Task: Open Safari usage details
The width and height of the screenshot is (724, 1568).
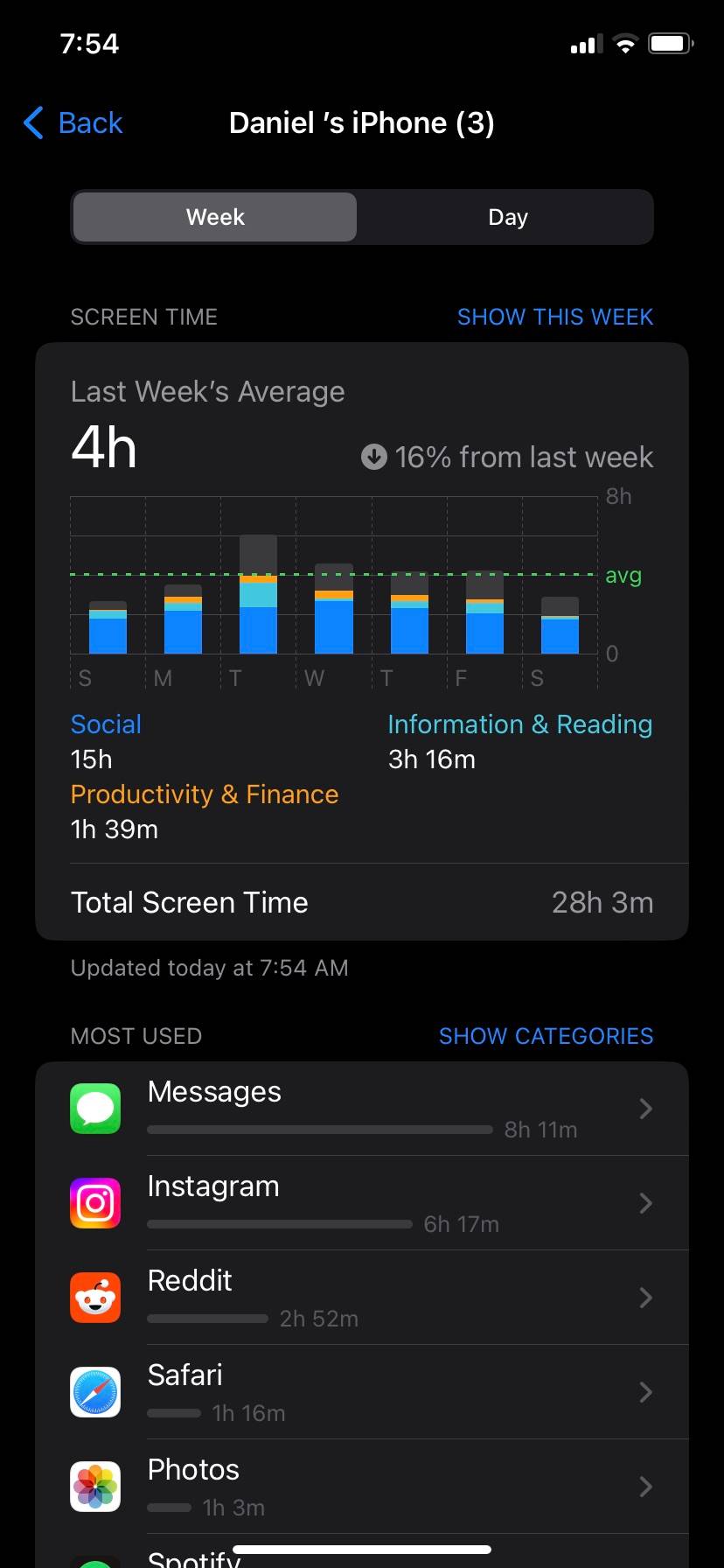Action: (x=362, y=1392)
